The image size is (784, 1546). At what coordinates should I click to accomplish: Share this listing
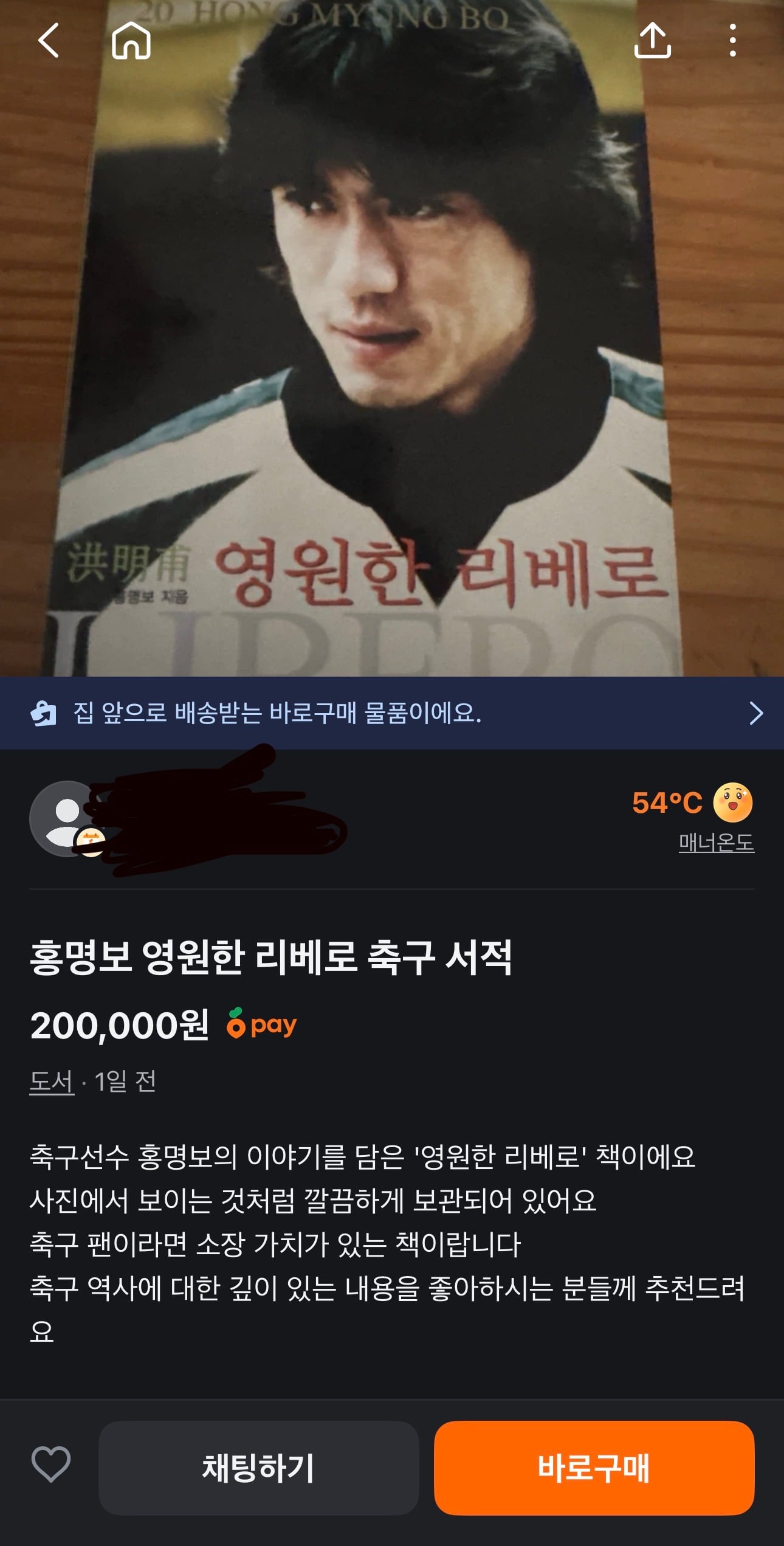point(652,41)
